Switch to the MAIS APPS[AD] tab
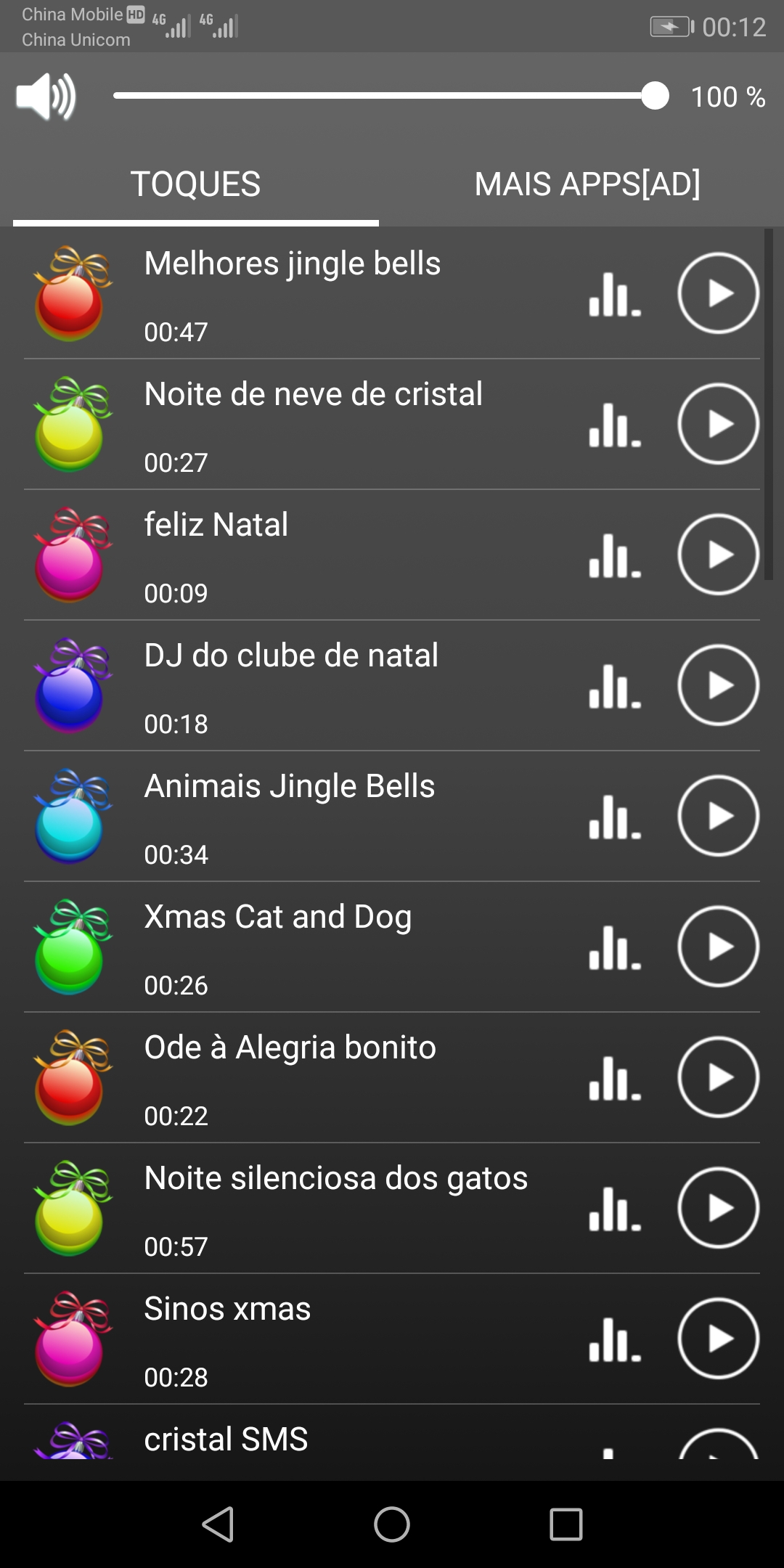784x1568 pixels. [587, 184]
